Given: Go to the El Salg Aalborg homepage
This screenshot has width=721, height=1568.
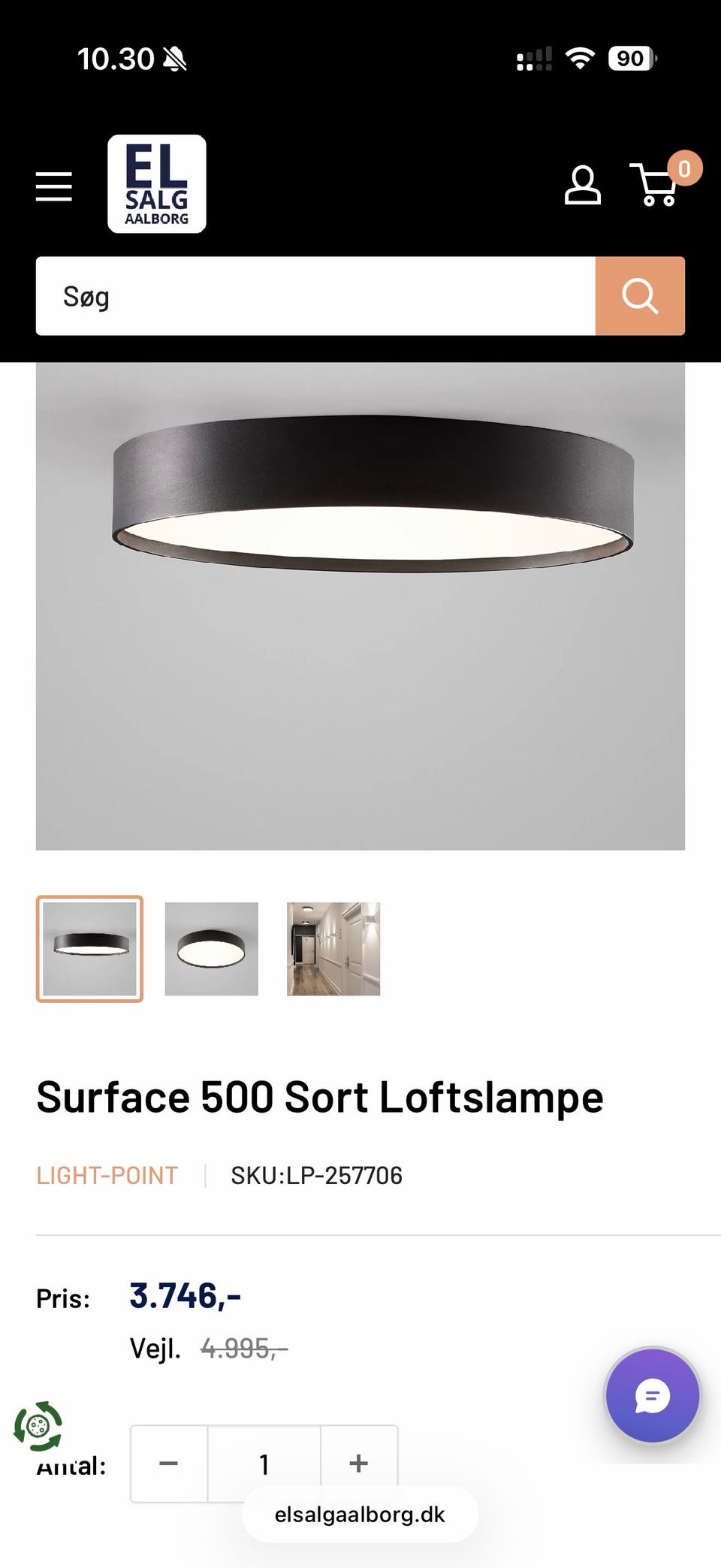Looking at the screenshot, I should [157, 184].
